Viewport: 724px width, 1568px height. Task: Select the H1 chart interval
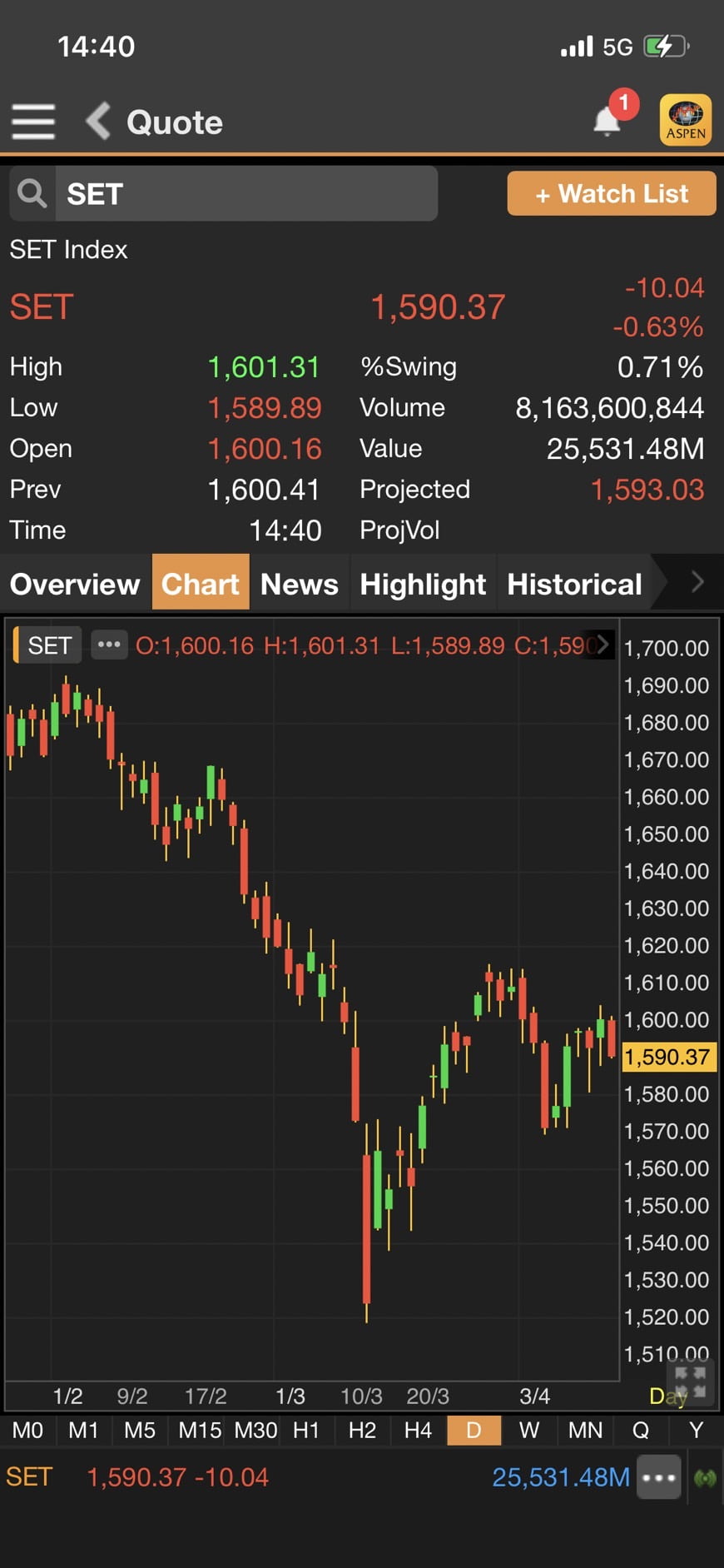(x=306, y=1431)
